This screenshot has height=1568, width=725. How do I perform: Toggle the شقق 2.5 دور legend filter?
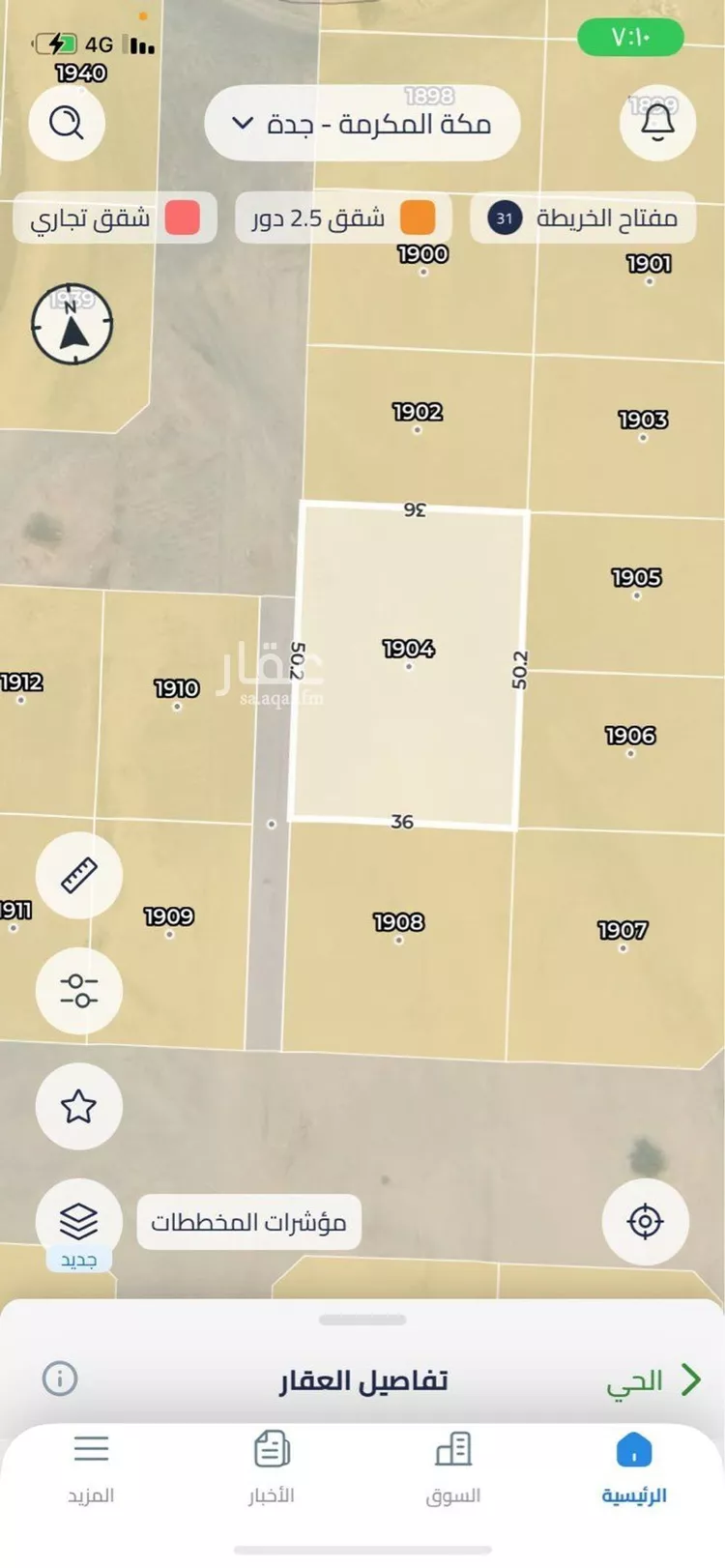(x=338, y=218)
